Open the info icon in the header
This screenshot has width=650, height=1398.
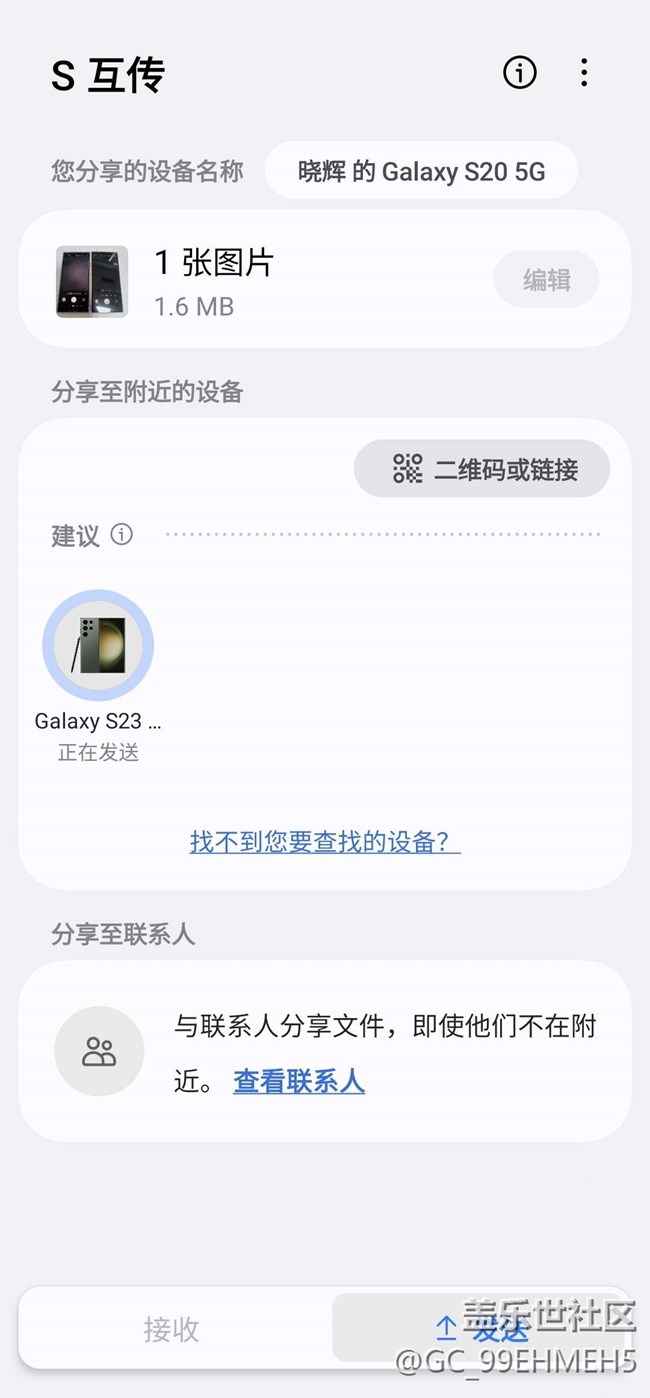click(519, 72)
